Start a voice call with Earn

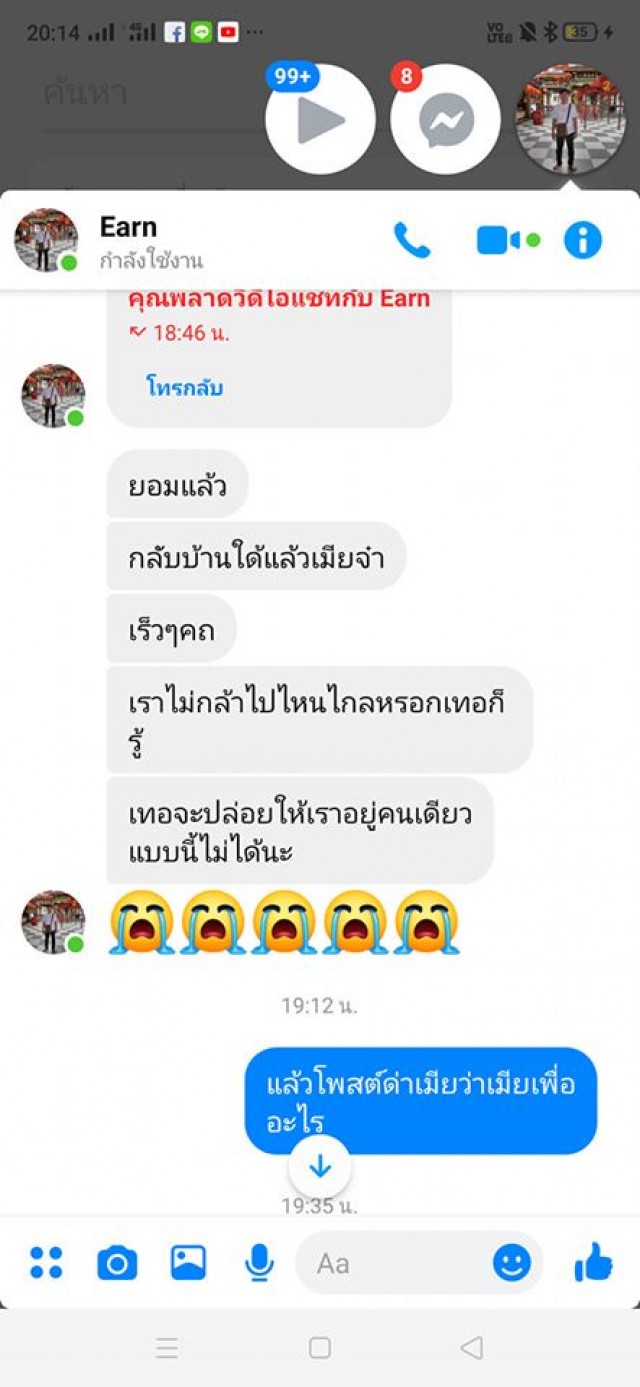pyautogui.click(x=412, y=240)
